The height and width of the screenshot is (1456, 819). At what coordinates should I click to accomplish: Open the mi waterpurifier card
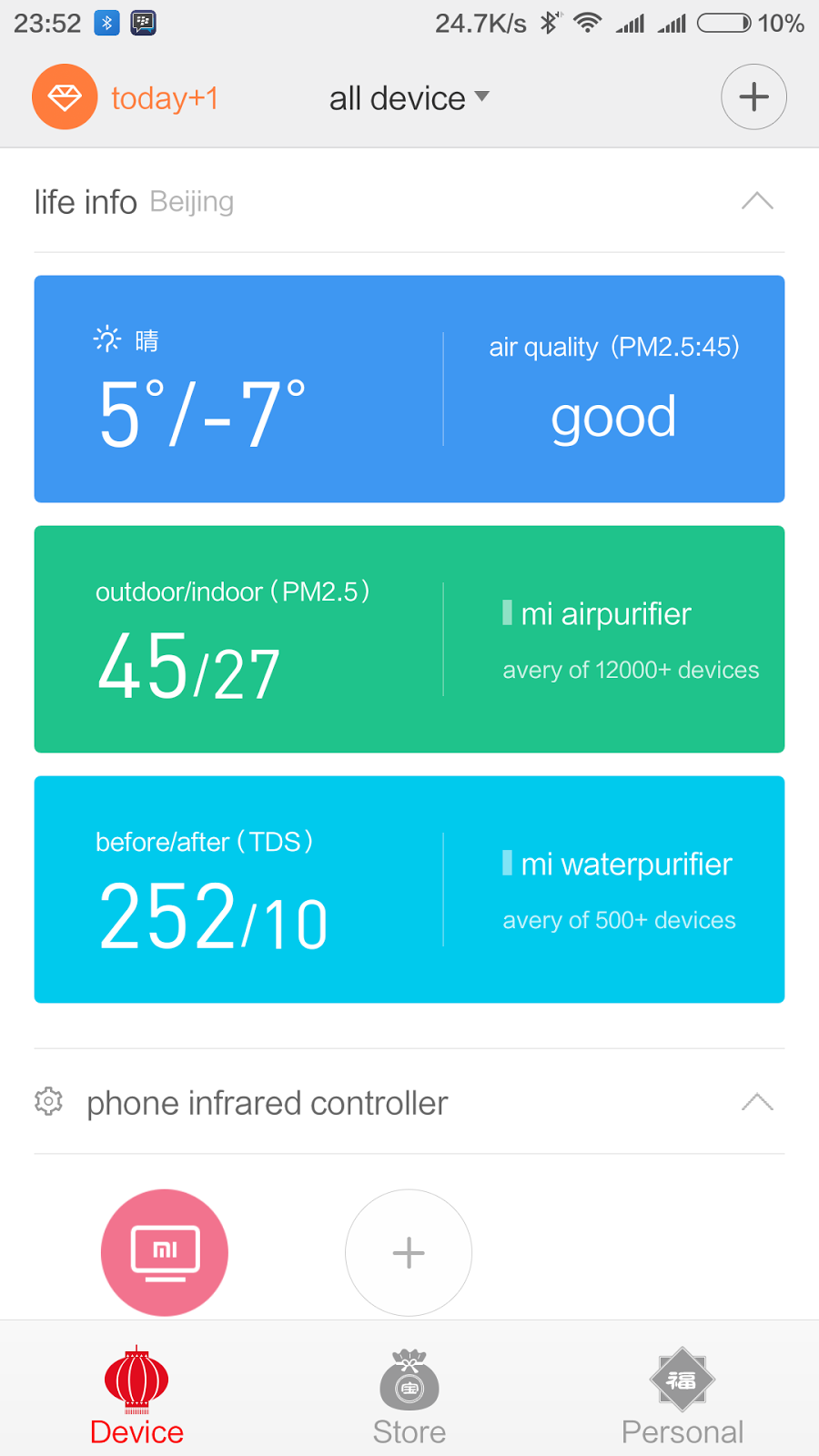409,889
